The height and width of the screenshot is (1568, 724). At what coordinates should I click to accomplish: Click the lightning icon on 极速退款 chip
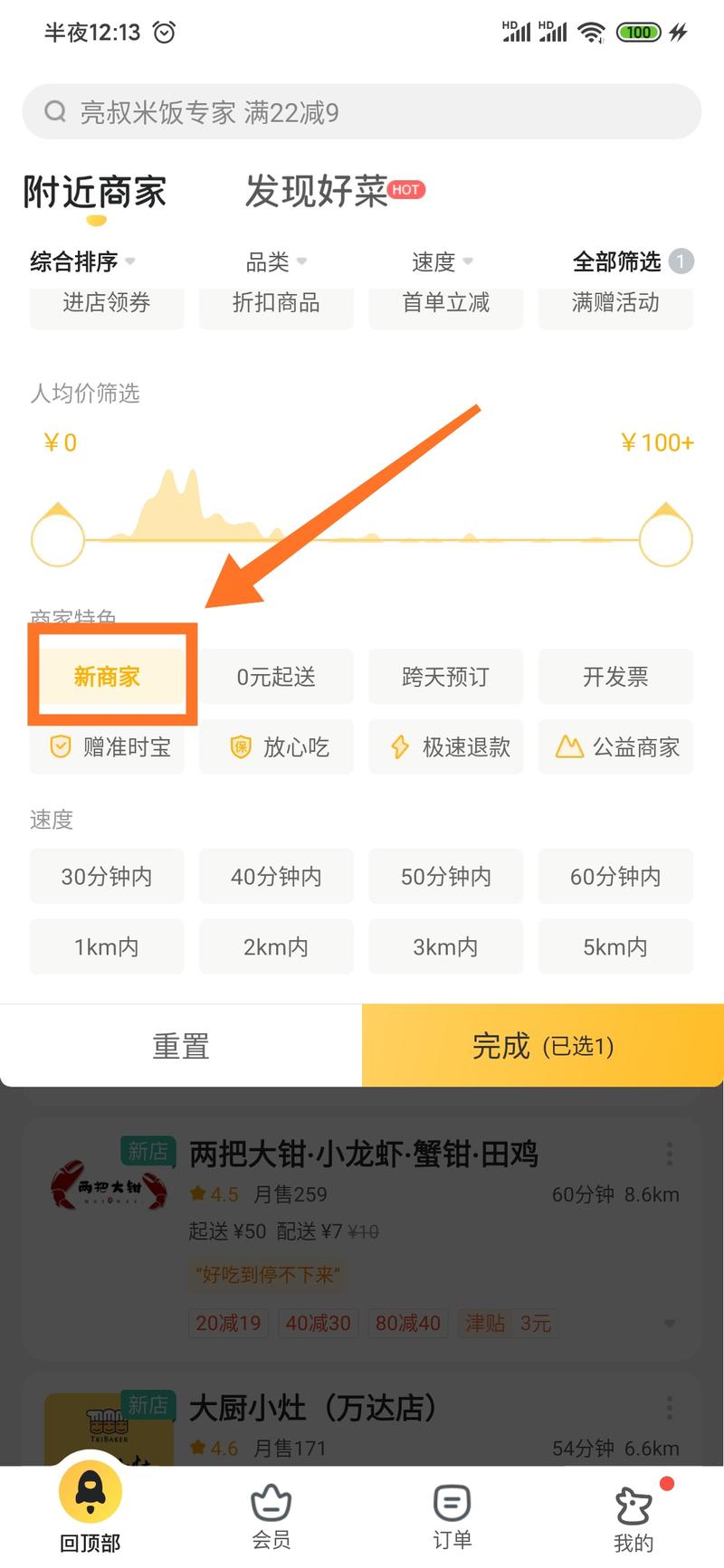399,746
